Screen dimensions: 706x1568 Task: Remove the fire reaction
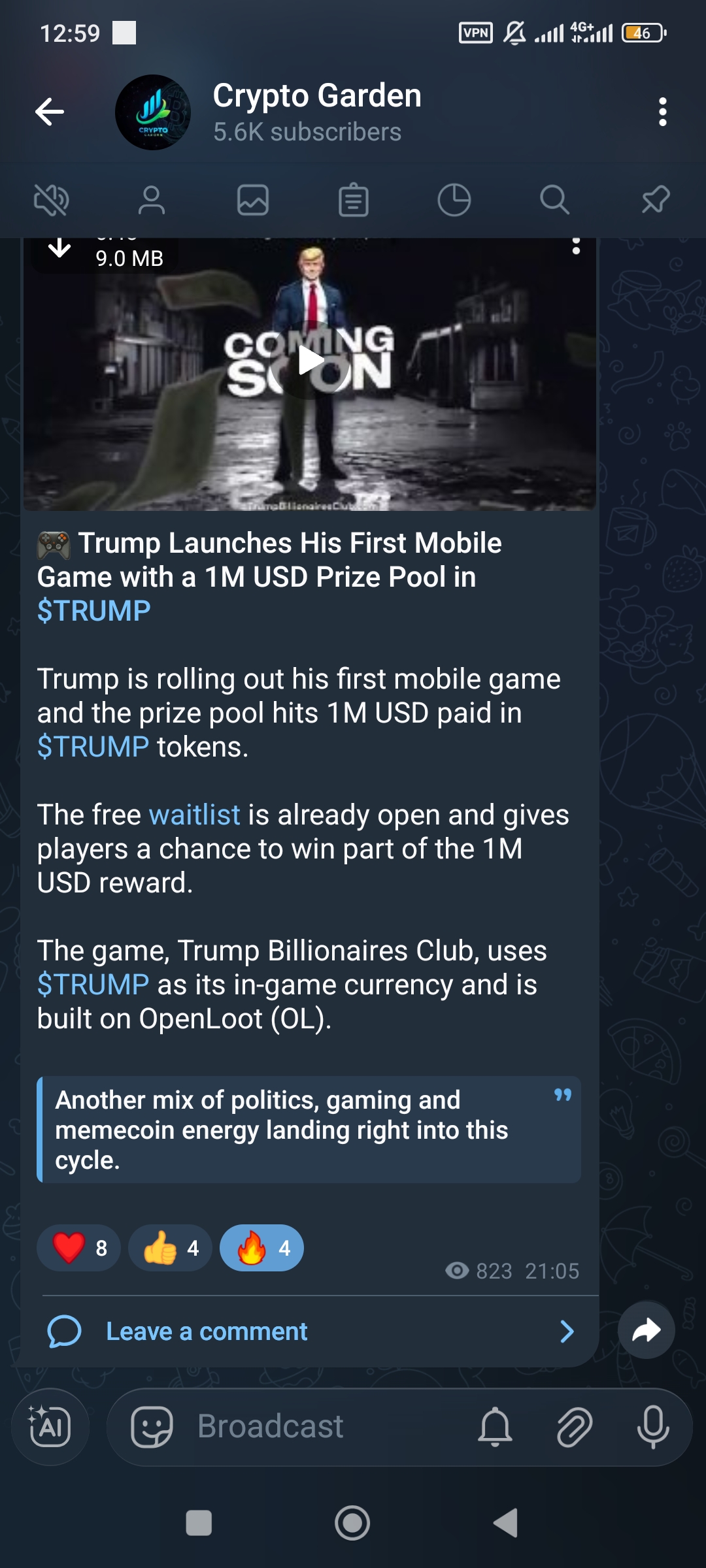tap(261, 1248)
